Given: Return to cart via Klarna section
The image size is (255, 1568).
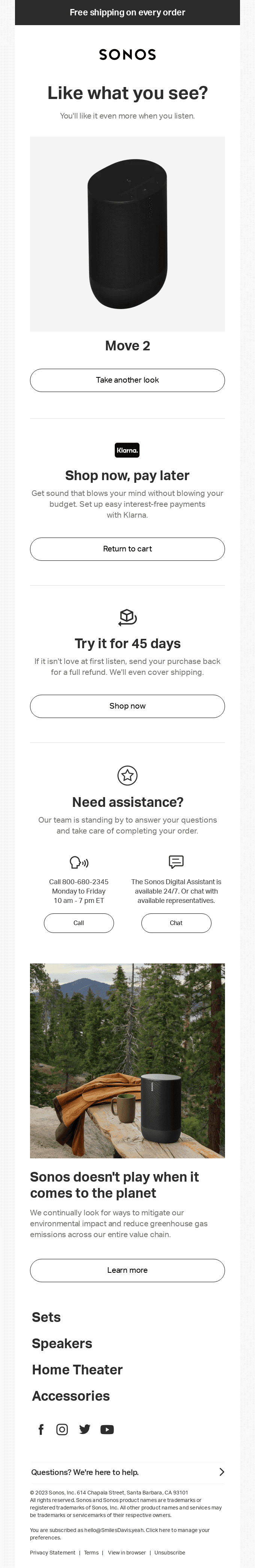Looking at the screenshot, I should point(127,548).
